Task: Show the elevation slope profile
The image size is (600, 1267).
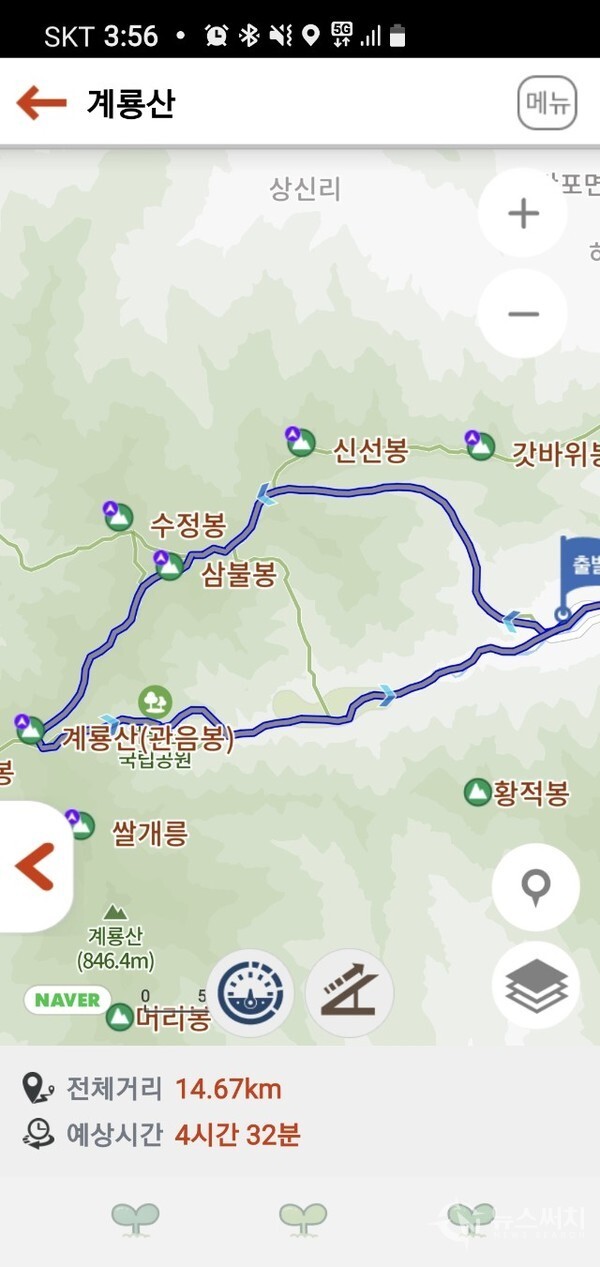Action: (349, 993)
